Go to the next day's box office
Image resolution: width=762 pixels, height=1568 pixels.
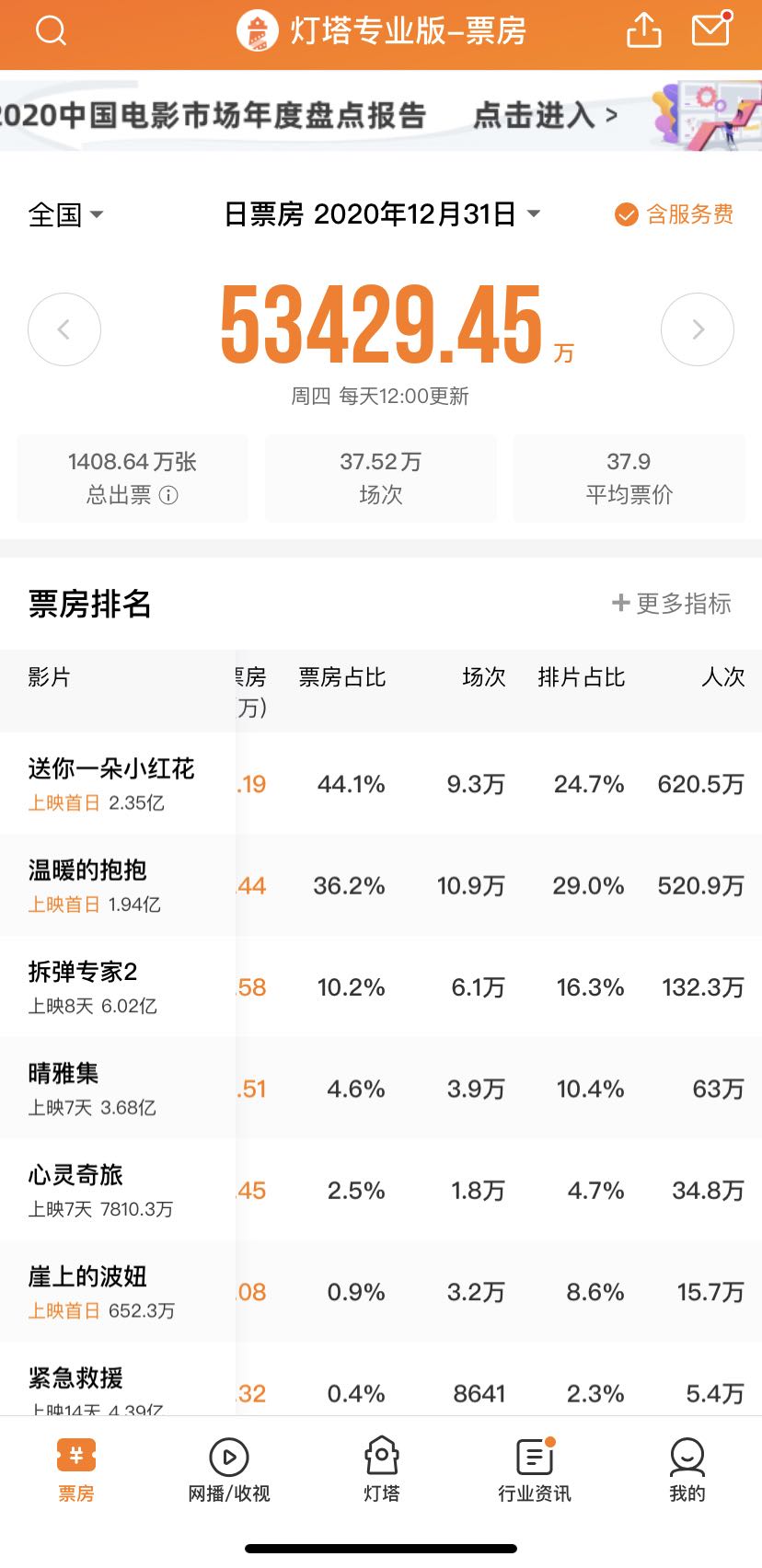click(698, 329)
